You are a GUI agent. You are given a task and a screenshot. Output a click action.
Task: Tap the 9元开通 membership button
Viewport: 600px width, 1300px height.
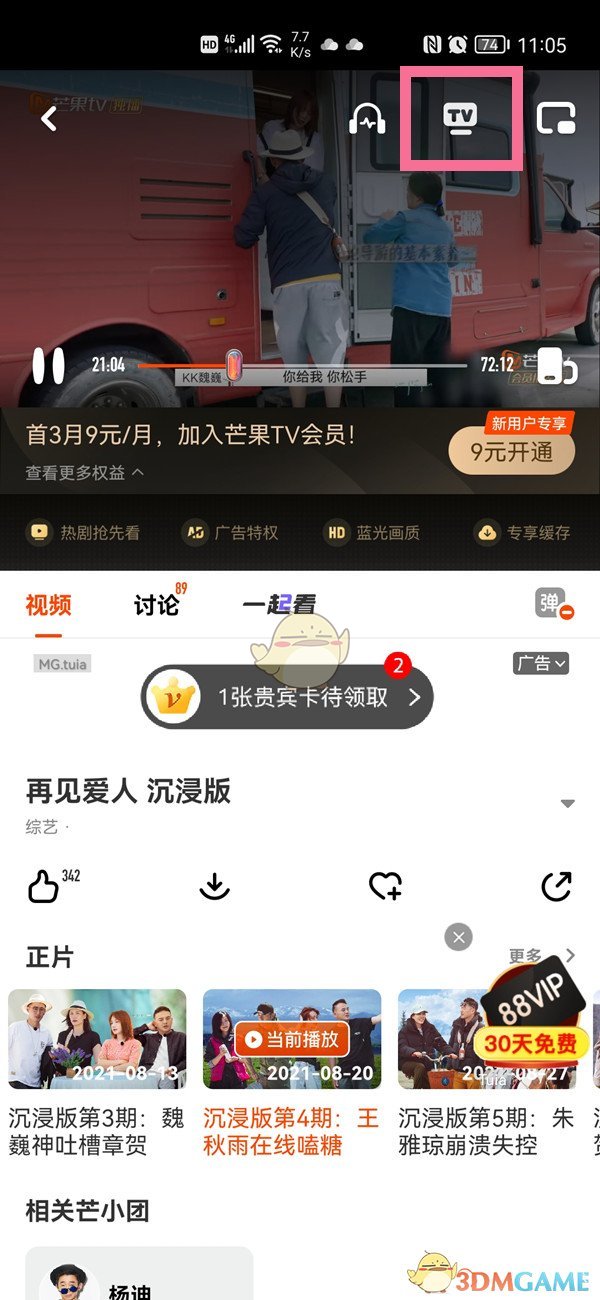tap(512, 453)
